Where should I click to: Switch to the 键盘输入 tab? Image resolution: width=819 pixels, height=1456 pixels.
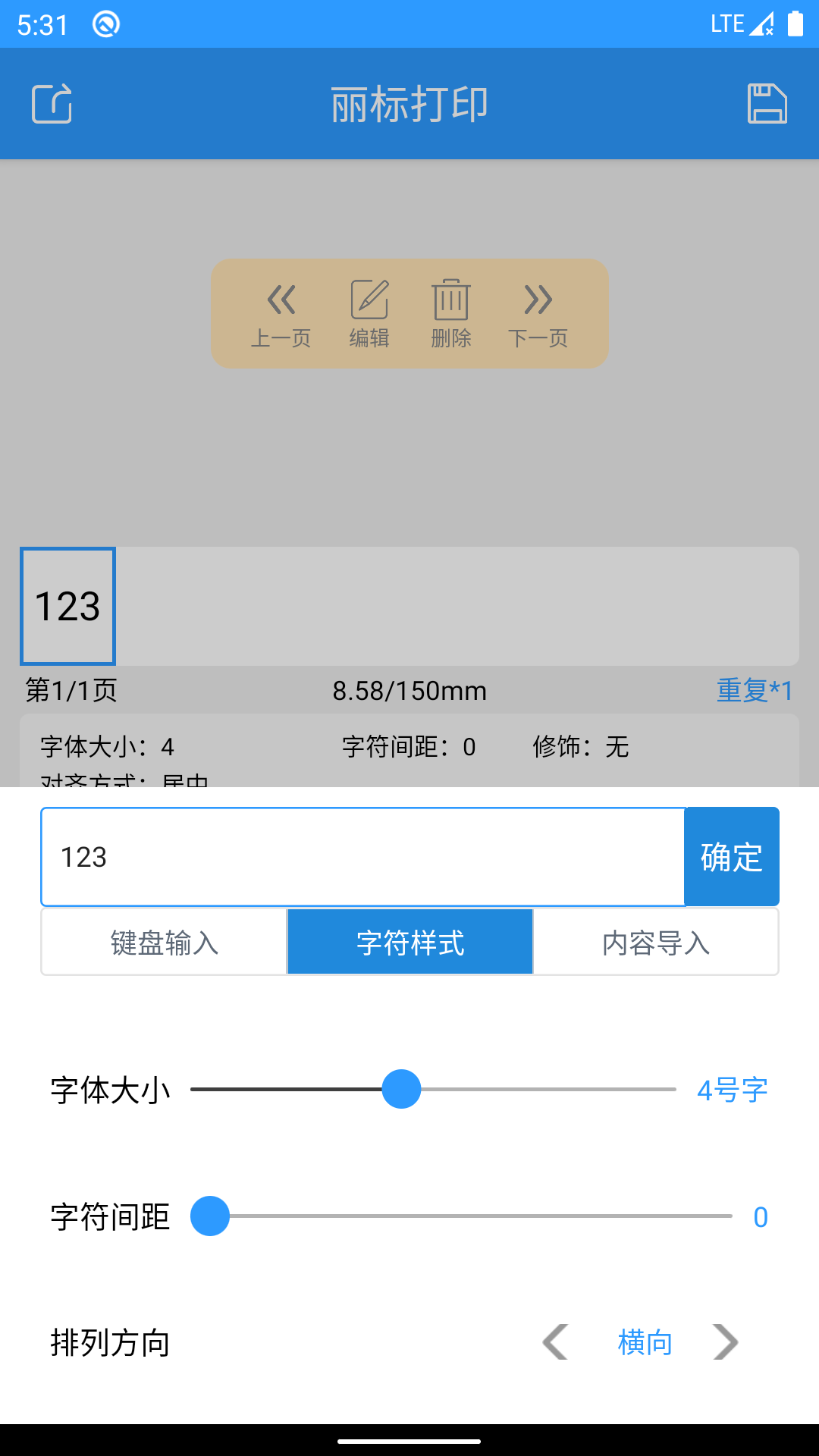pos(162,942)
